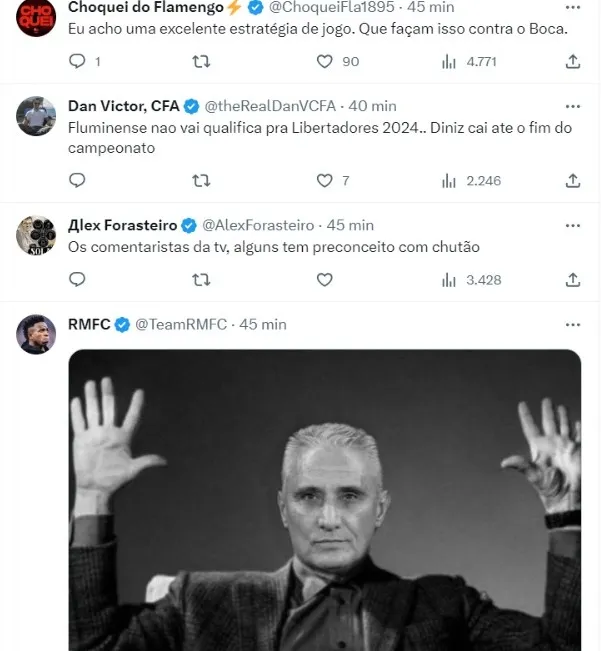Open overflow menu on Alex Forasteiro's tweet

pos(573,225)
